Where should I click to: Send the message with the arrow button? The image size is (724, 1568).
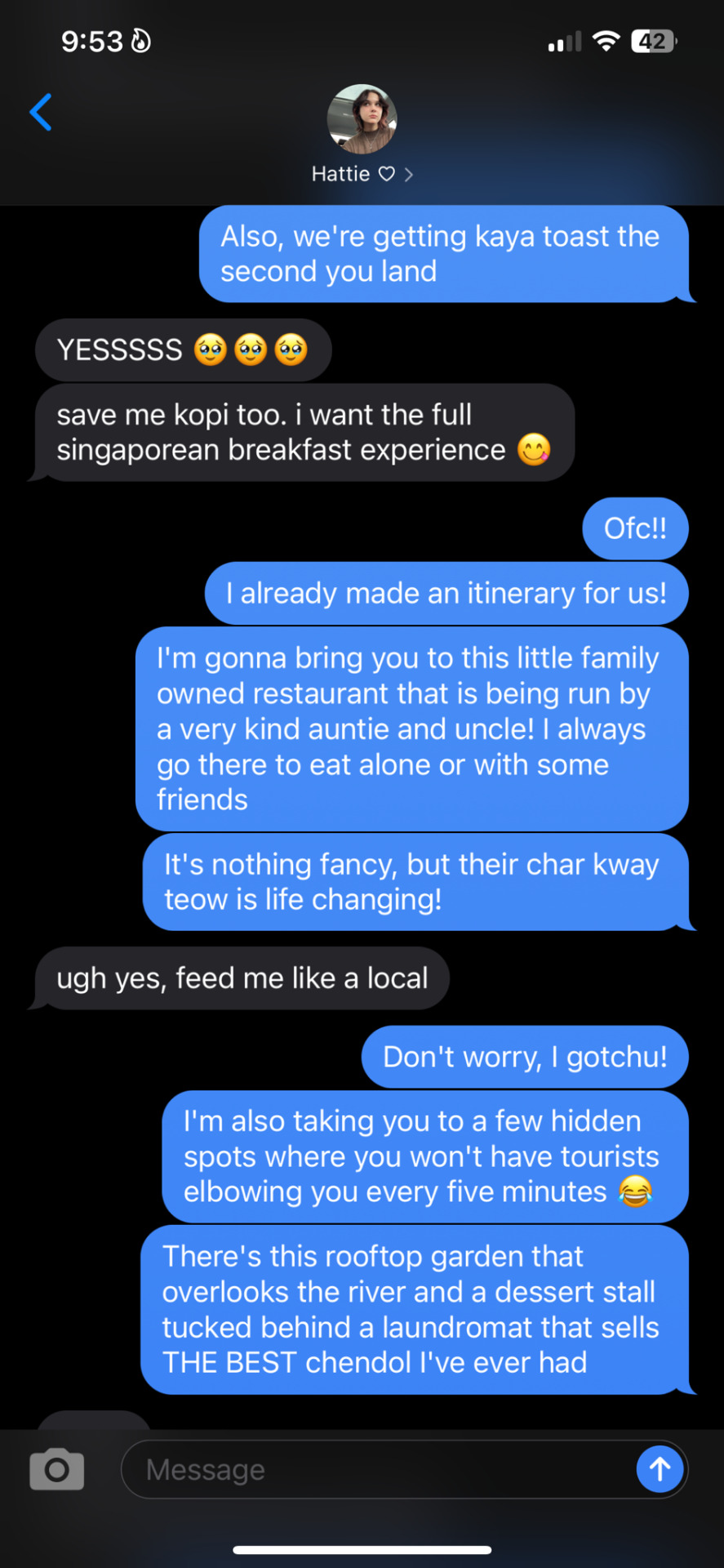[660, 1469]
